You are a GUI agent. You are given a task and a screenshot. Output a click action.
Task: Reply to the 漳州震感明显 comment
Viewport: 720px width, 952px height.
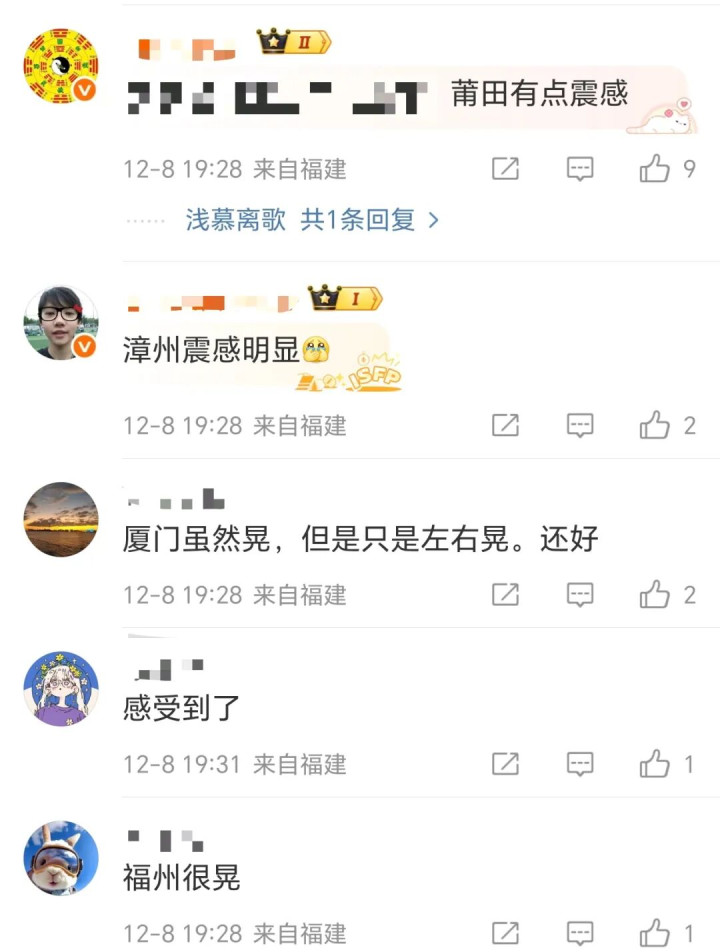coord(580,425)
